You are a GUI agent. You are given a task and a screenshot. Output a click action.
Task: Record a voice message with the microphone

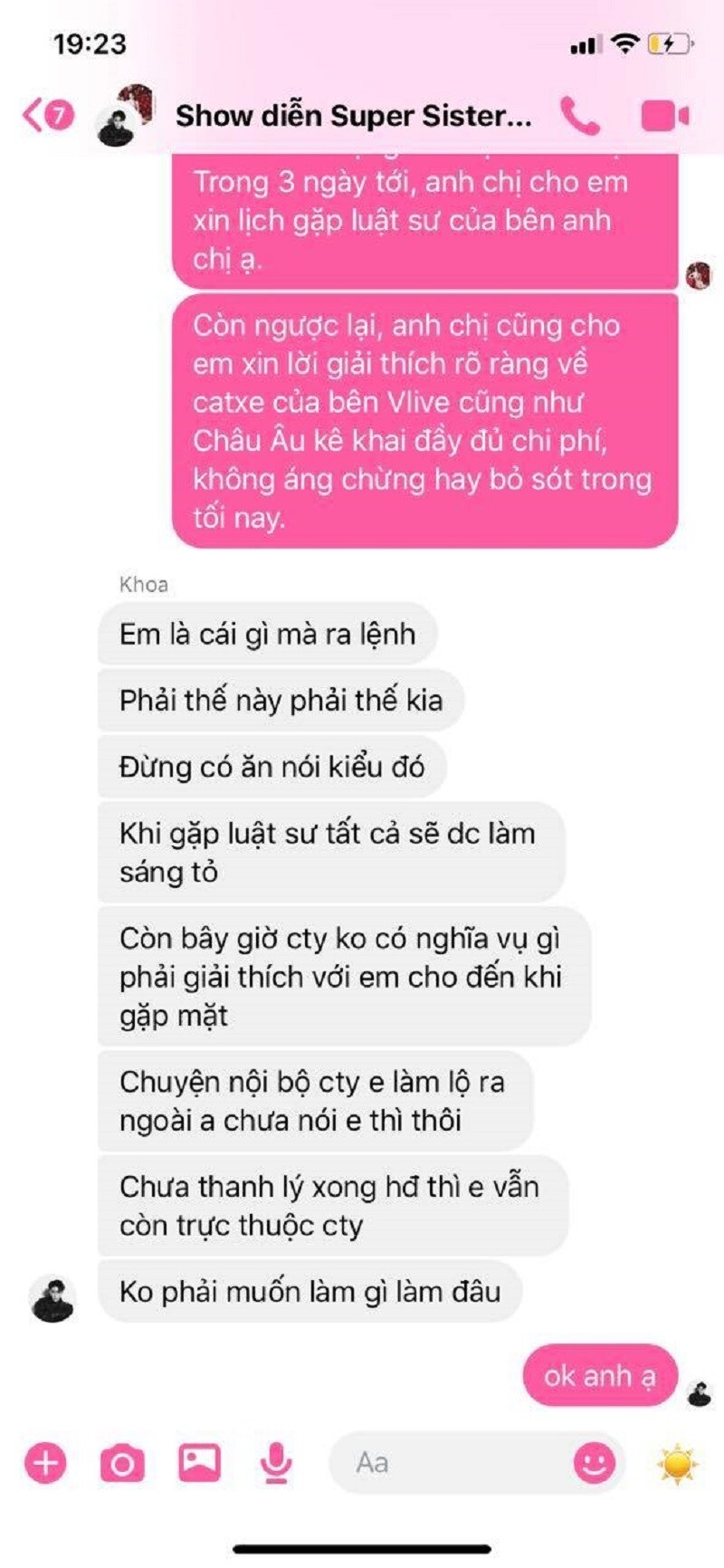pos(276,1462)
